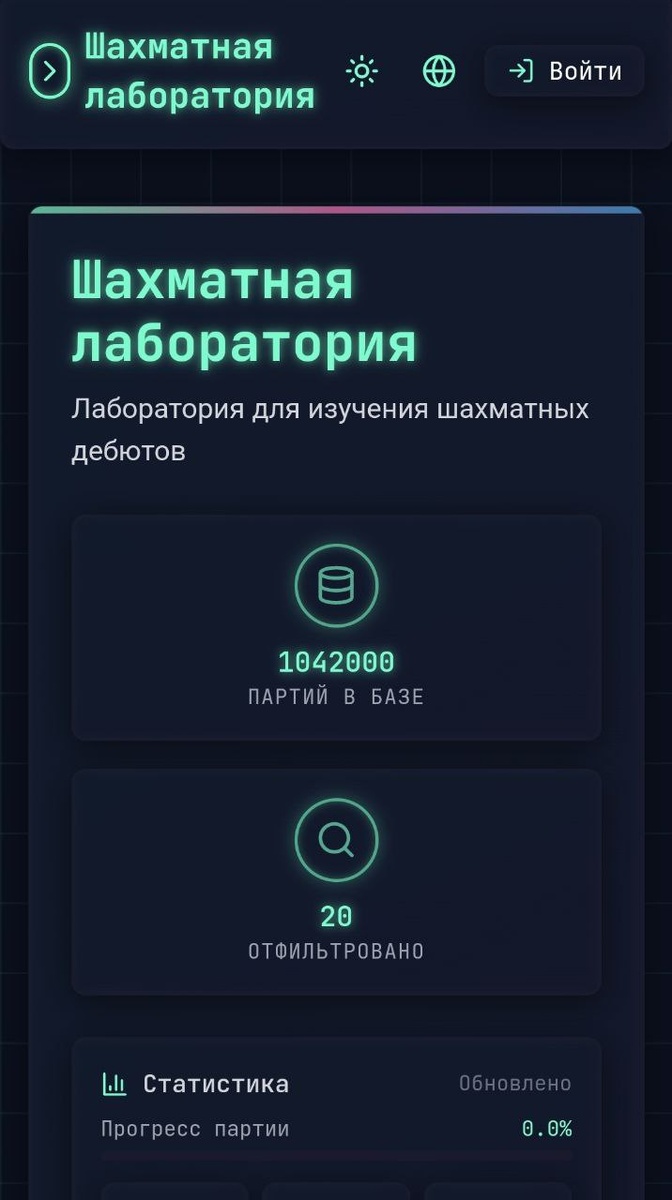Screen dimensions: 672x1200
Task: Open the Шахматная лаборатория header title link
Action: [x=199, y=72]
